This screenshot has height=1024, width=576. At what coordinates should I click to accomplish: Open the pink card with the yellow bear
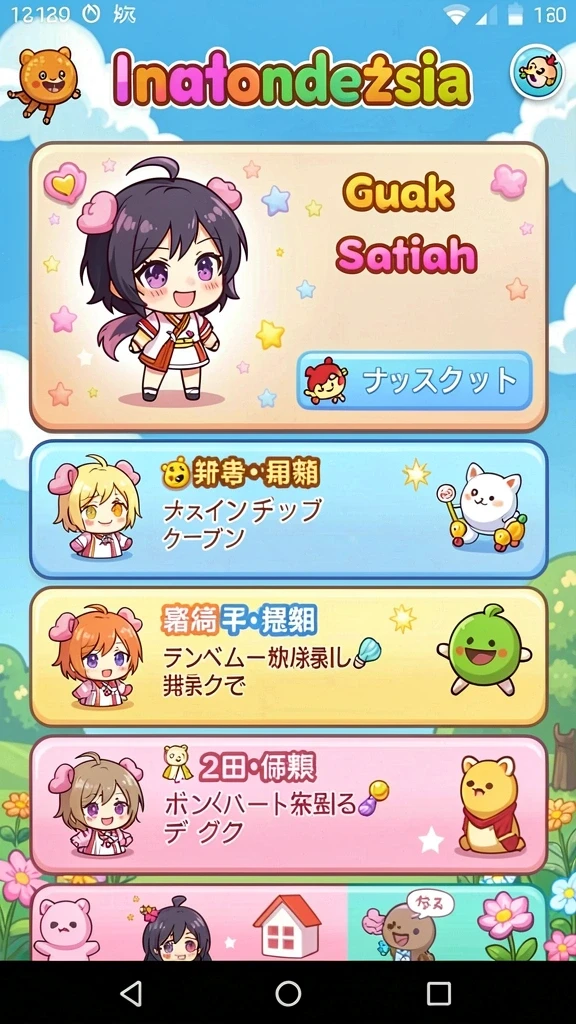[289, 805]
